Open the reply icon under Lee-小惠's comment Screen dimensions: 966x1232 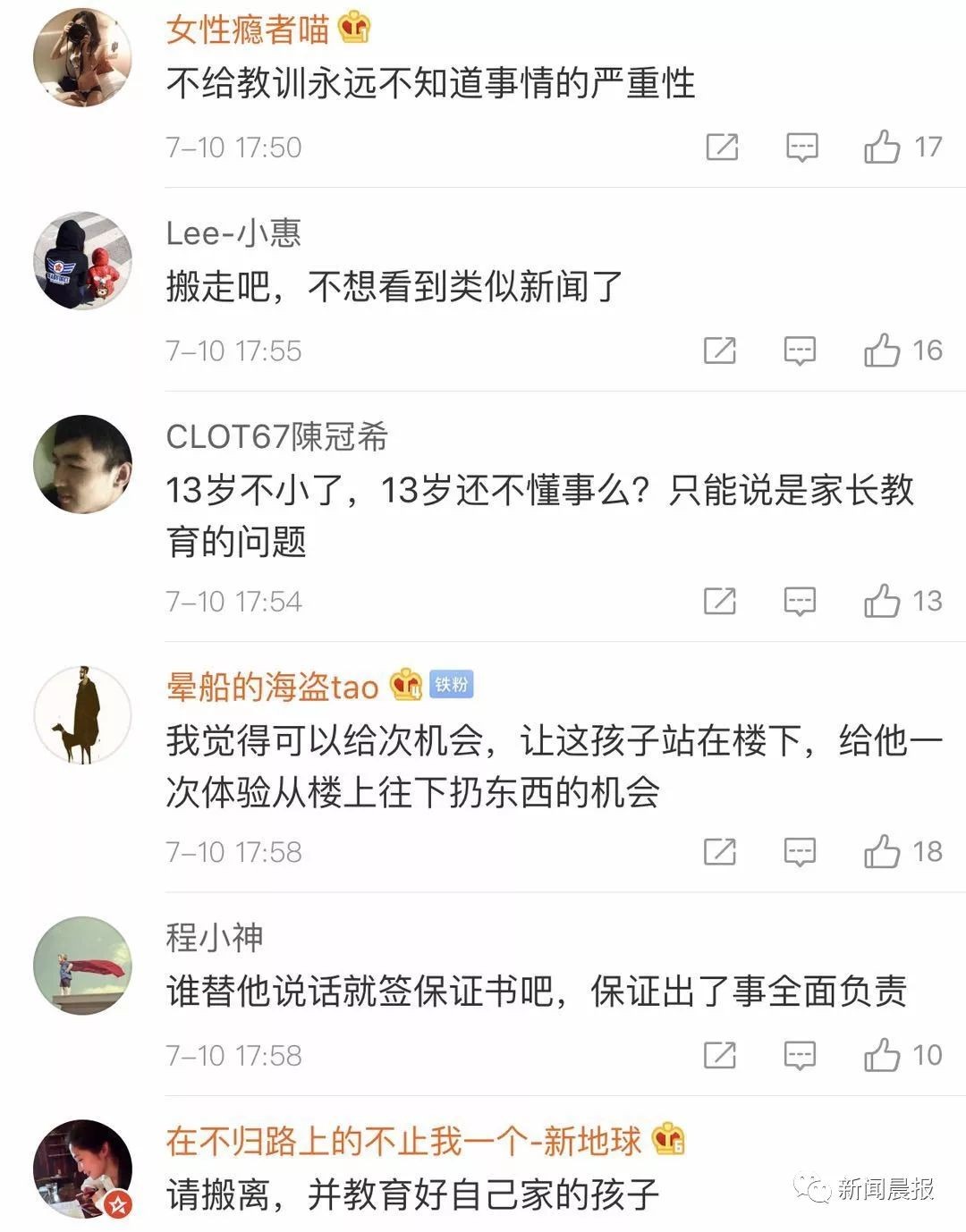(800, 350)
